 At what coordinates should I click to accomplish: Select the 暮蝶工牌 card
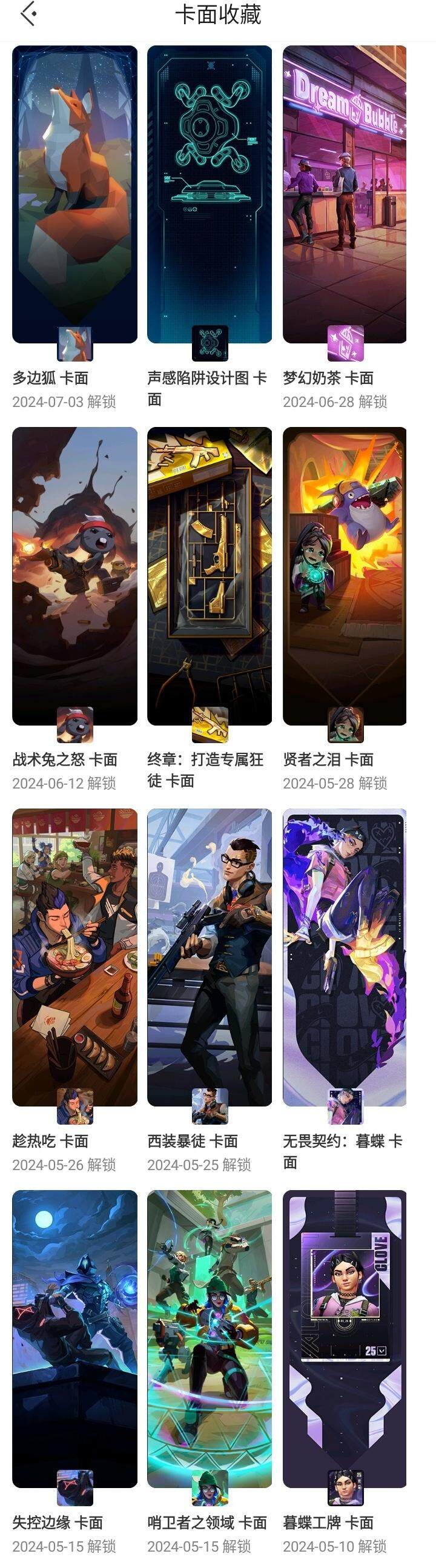pyautogui.click(x=345, y=1338)
